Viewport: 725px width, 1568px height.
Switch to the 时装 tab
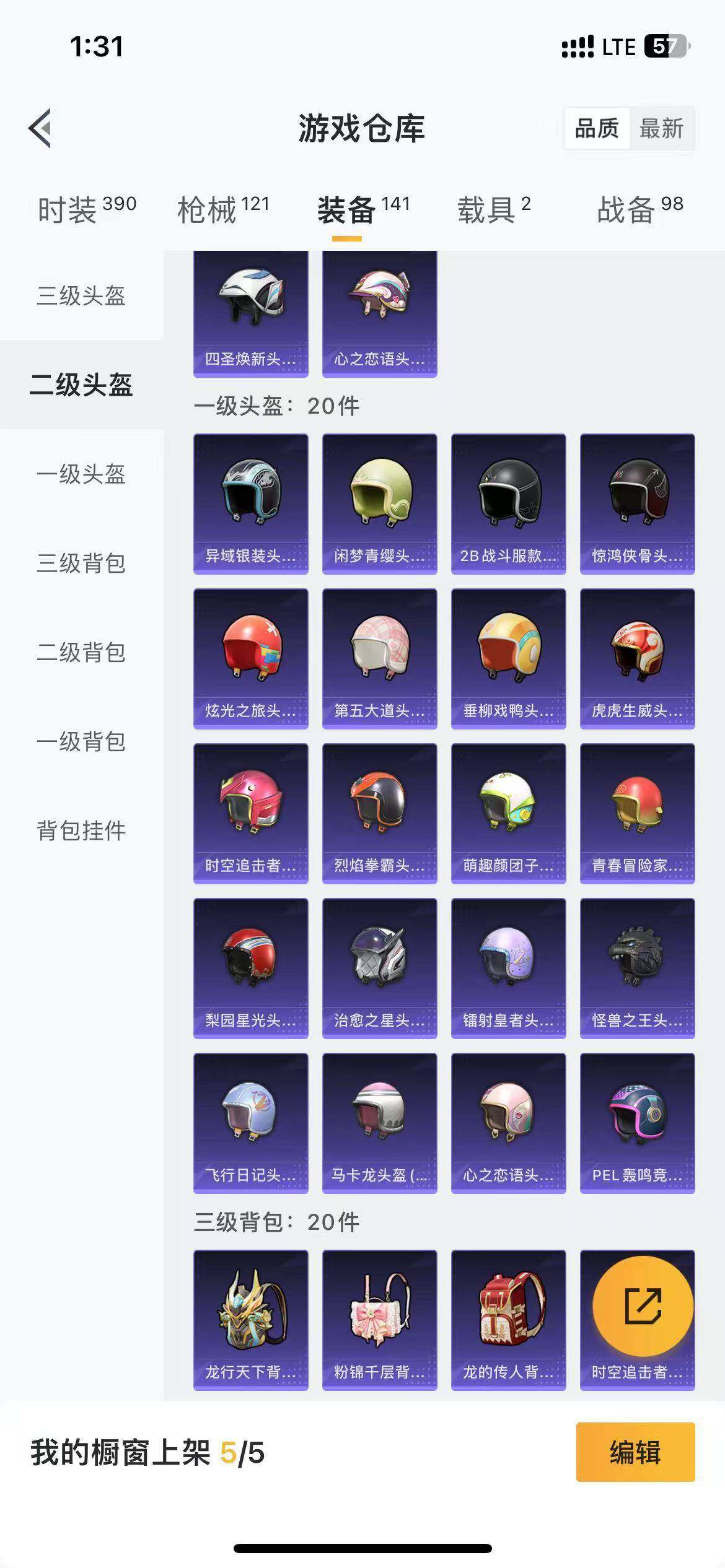click(x=86, y=209)
